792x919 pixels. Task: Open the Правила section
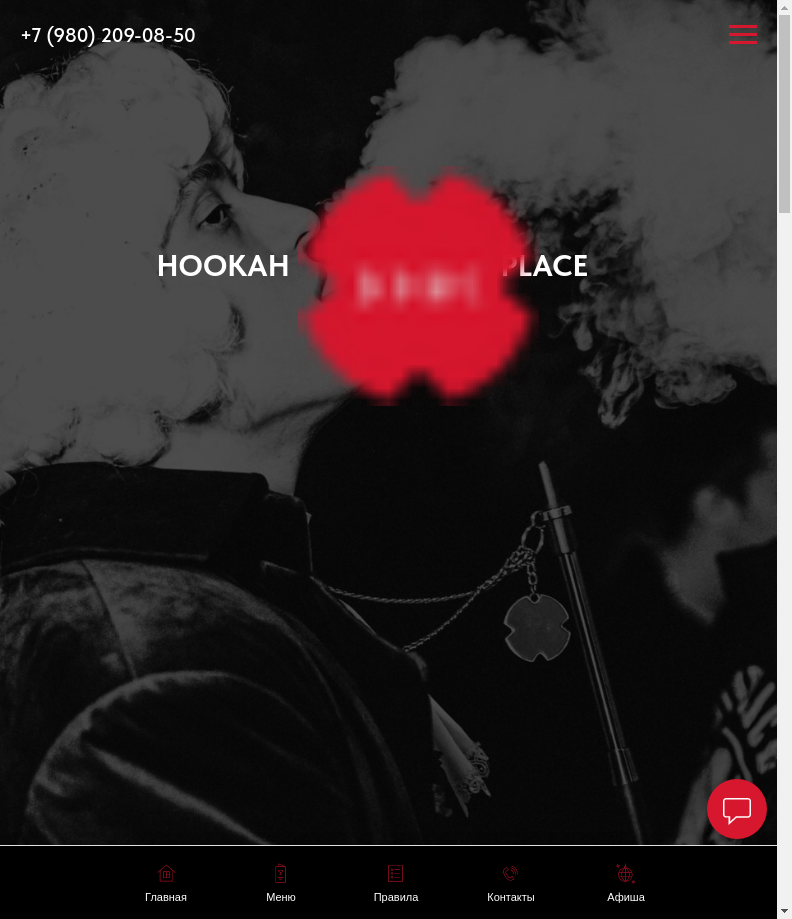pyautogui.click(x=396, y=883)
